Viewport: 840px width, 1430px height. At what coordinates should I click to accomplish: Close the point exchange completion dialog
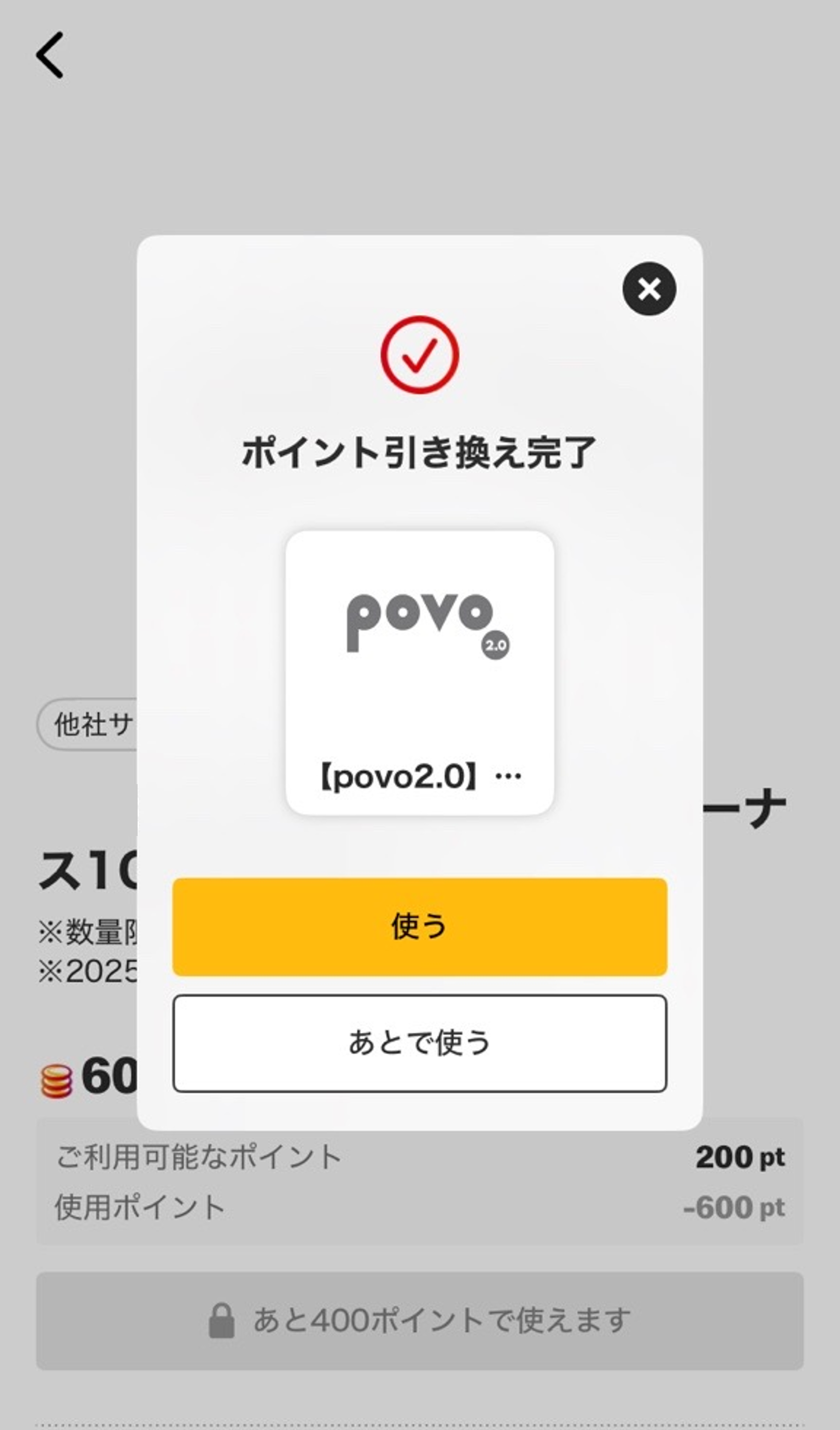(x=649, y=289)
